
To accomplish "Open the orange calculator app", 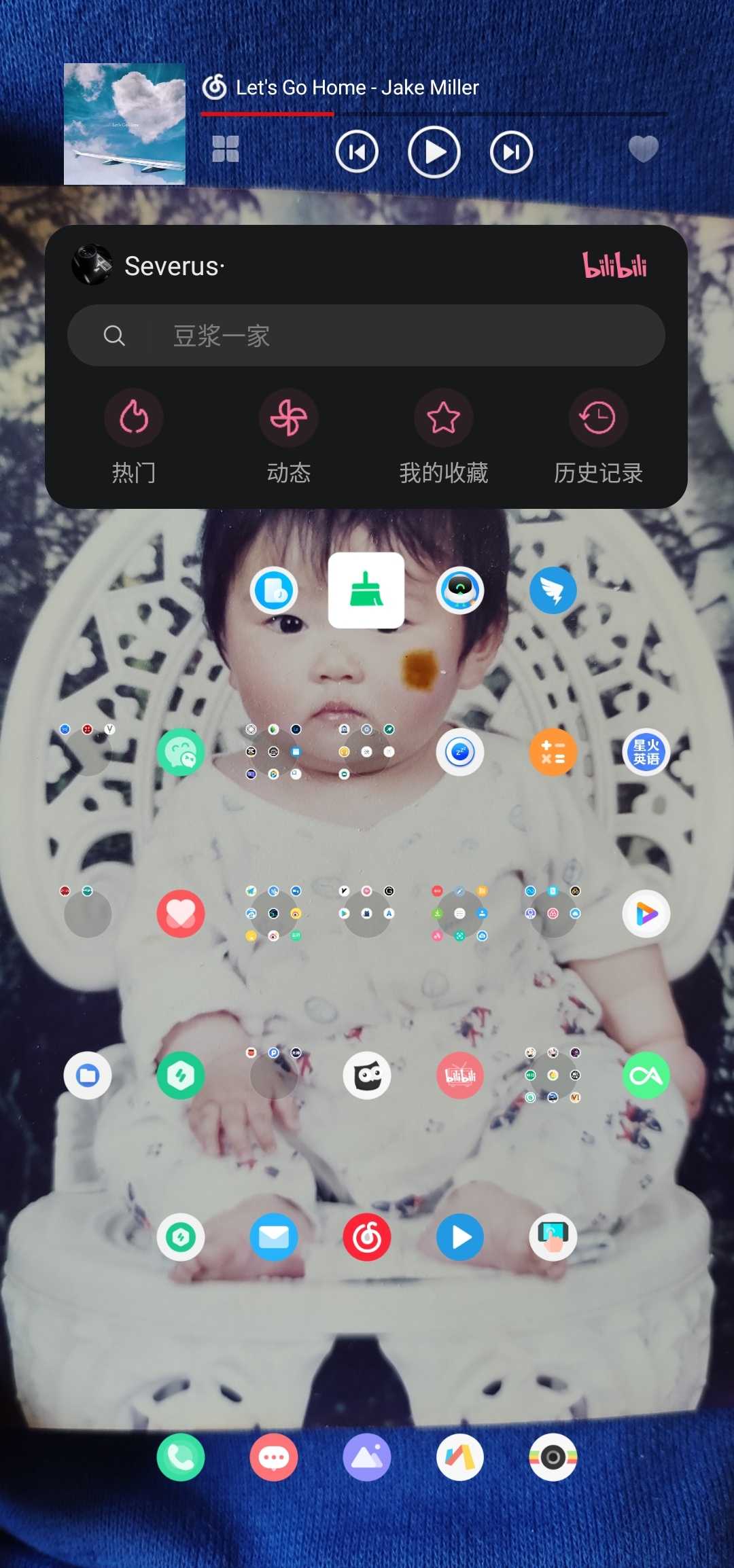I will point(553,752).
